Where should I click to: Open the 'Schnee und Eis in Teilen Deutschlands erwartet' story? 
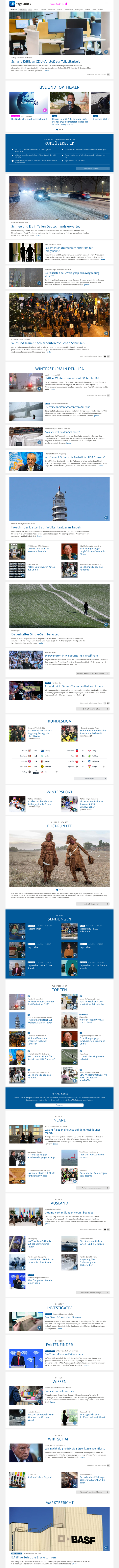click(45, 226)
